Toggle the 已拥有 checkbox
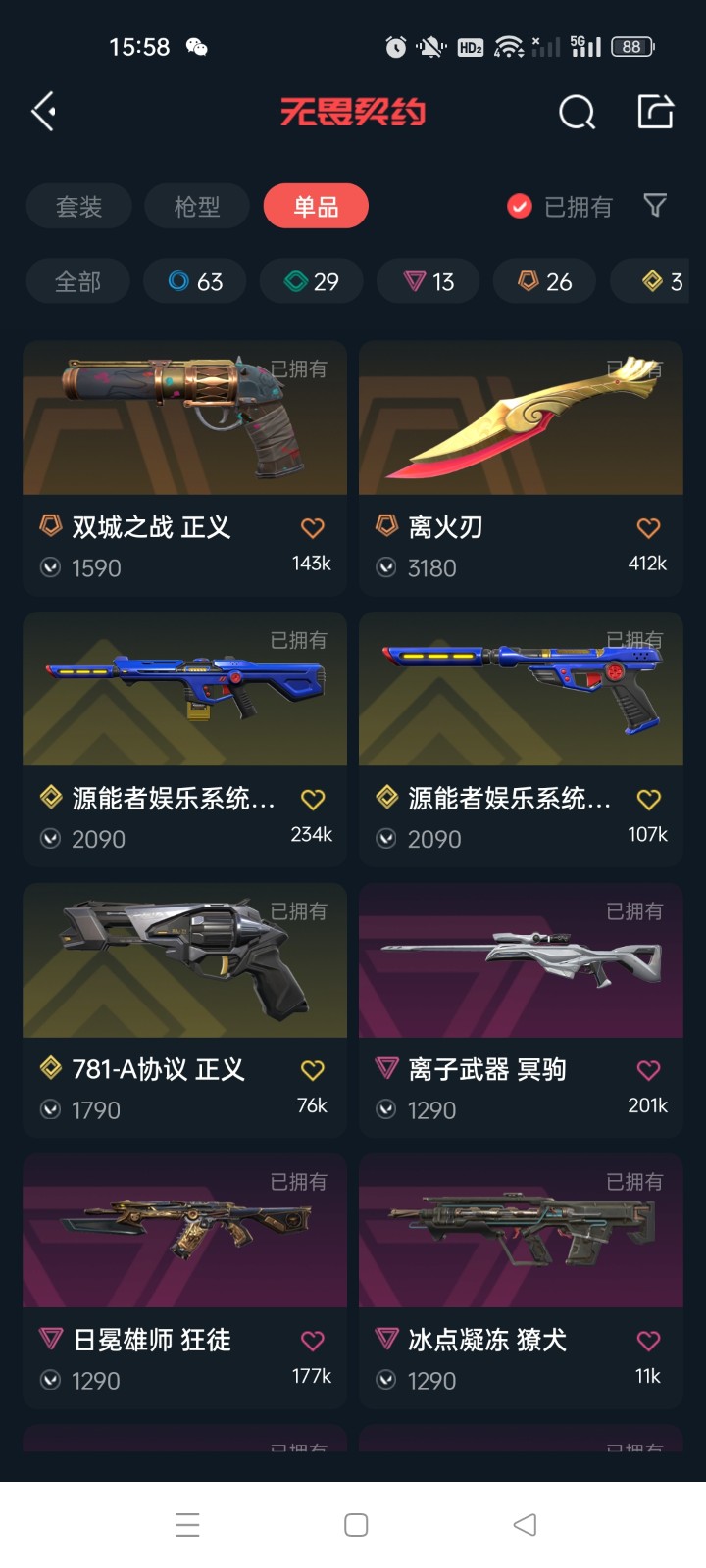This screenshot has height=1568, width=706. tap(520, 206)
